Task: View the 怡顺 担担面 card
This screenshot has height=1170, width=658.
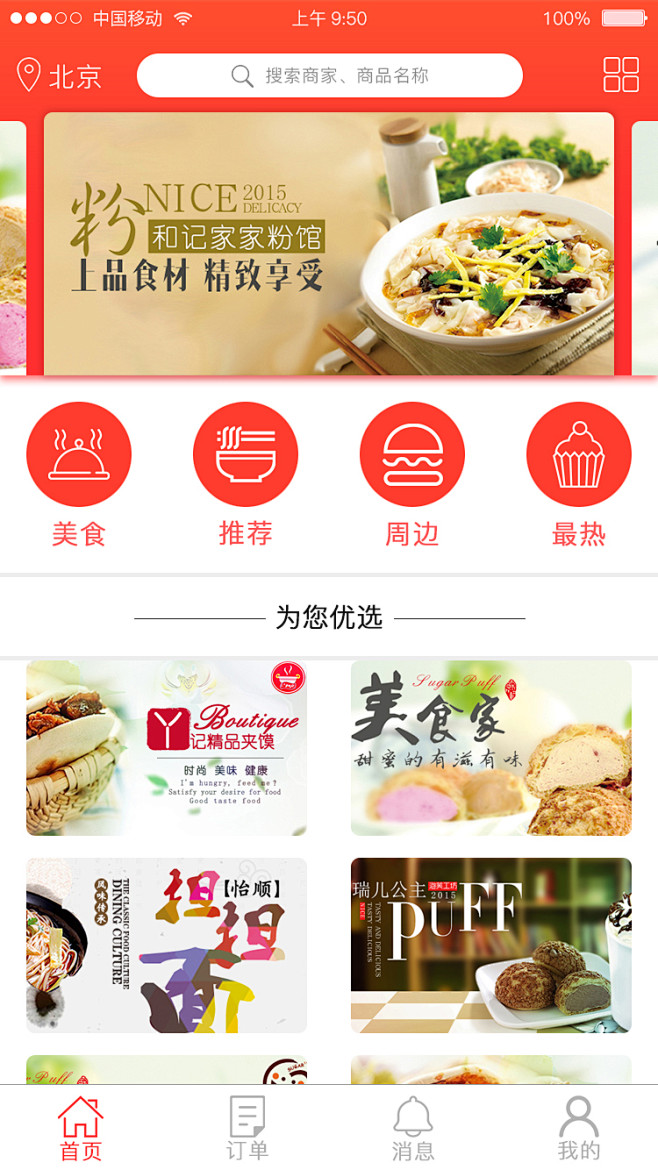Action: coord(166,945)
